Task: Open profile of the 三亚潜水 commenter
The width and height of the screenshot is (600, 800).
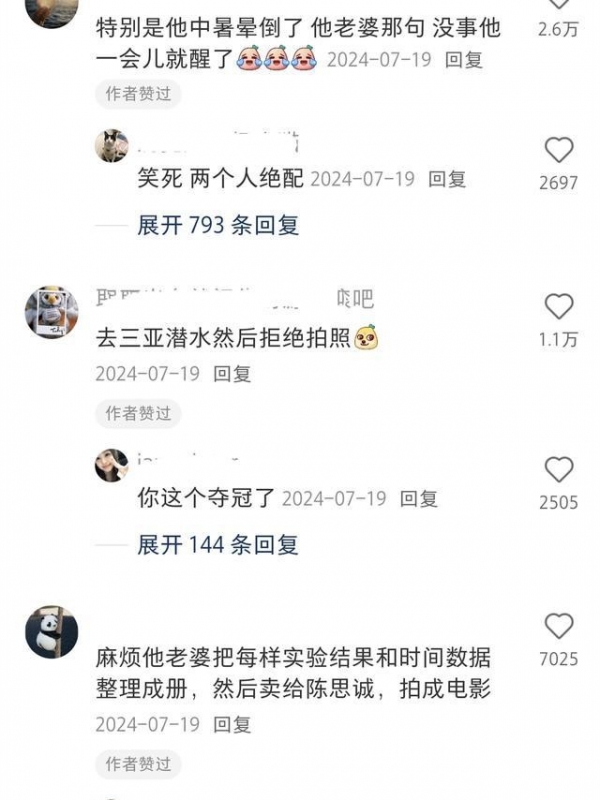Action: click(51, 311)
